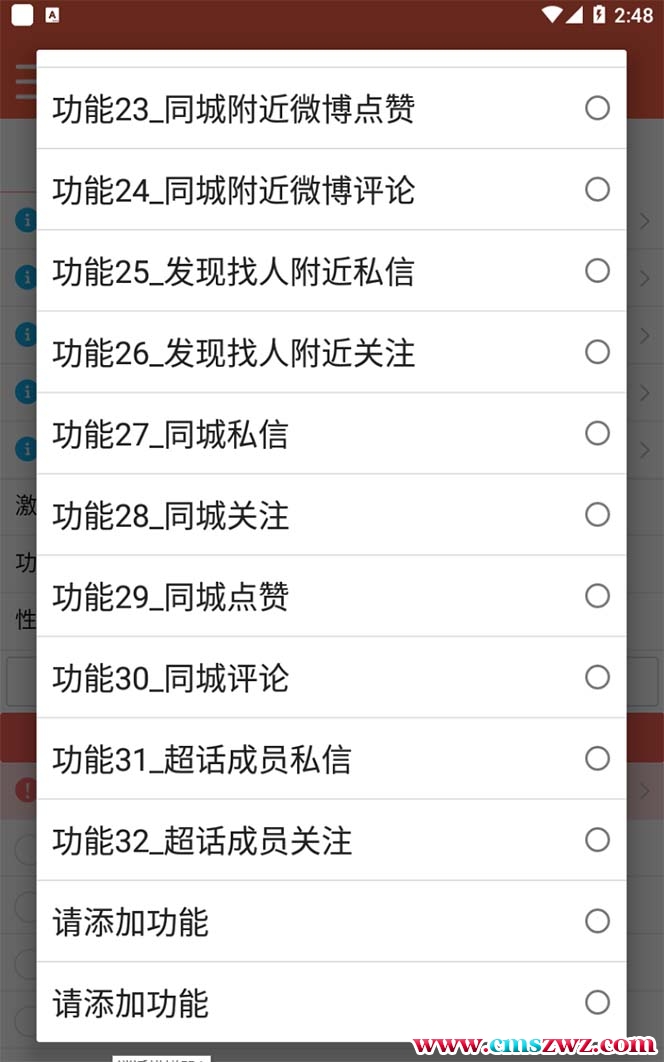Pick 功能26_发现找人附近关注
The width and height of the screenshot is (664, 1062).
coord(331,352)
